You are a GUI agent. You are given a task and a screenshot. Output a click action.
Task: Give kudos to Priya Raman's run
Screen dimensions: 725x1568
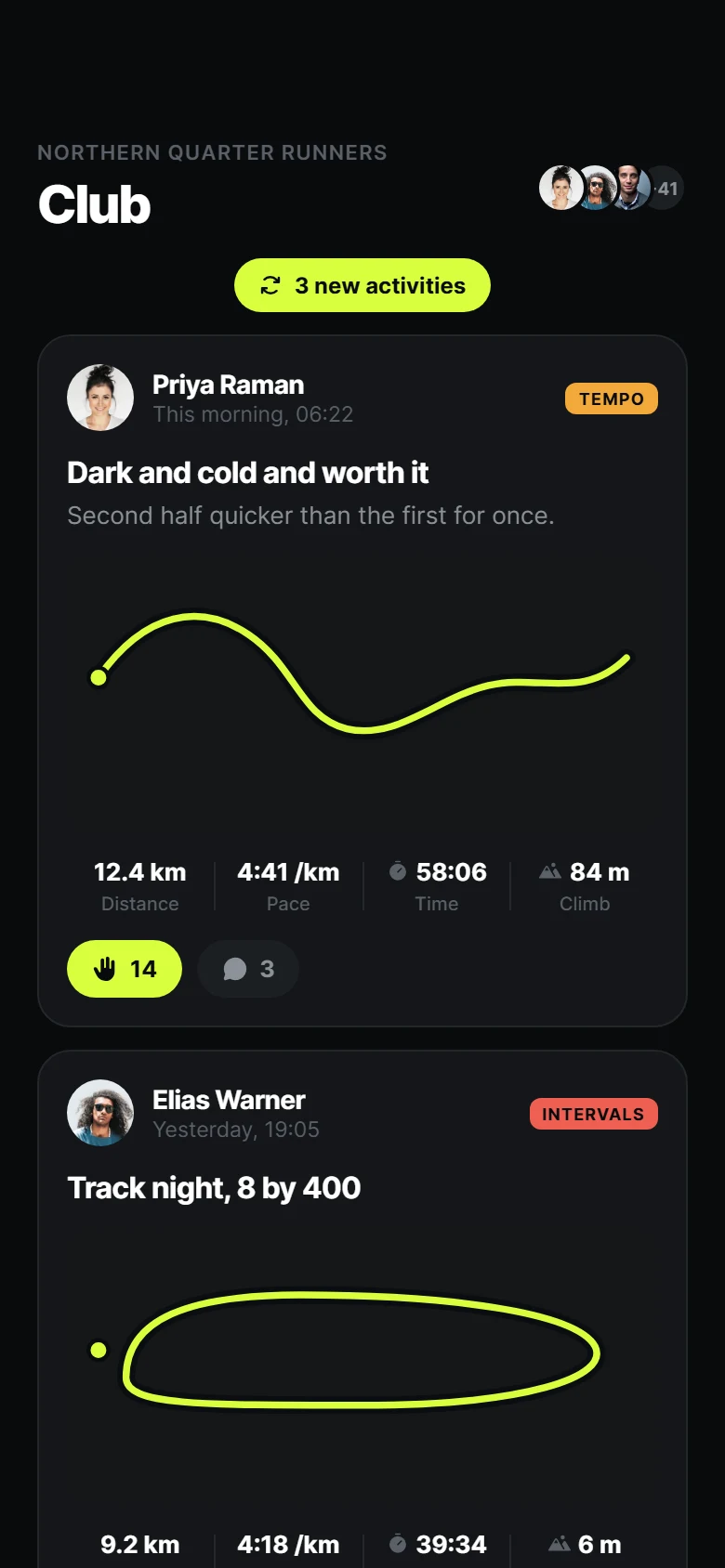(125, 969)
